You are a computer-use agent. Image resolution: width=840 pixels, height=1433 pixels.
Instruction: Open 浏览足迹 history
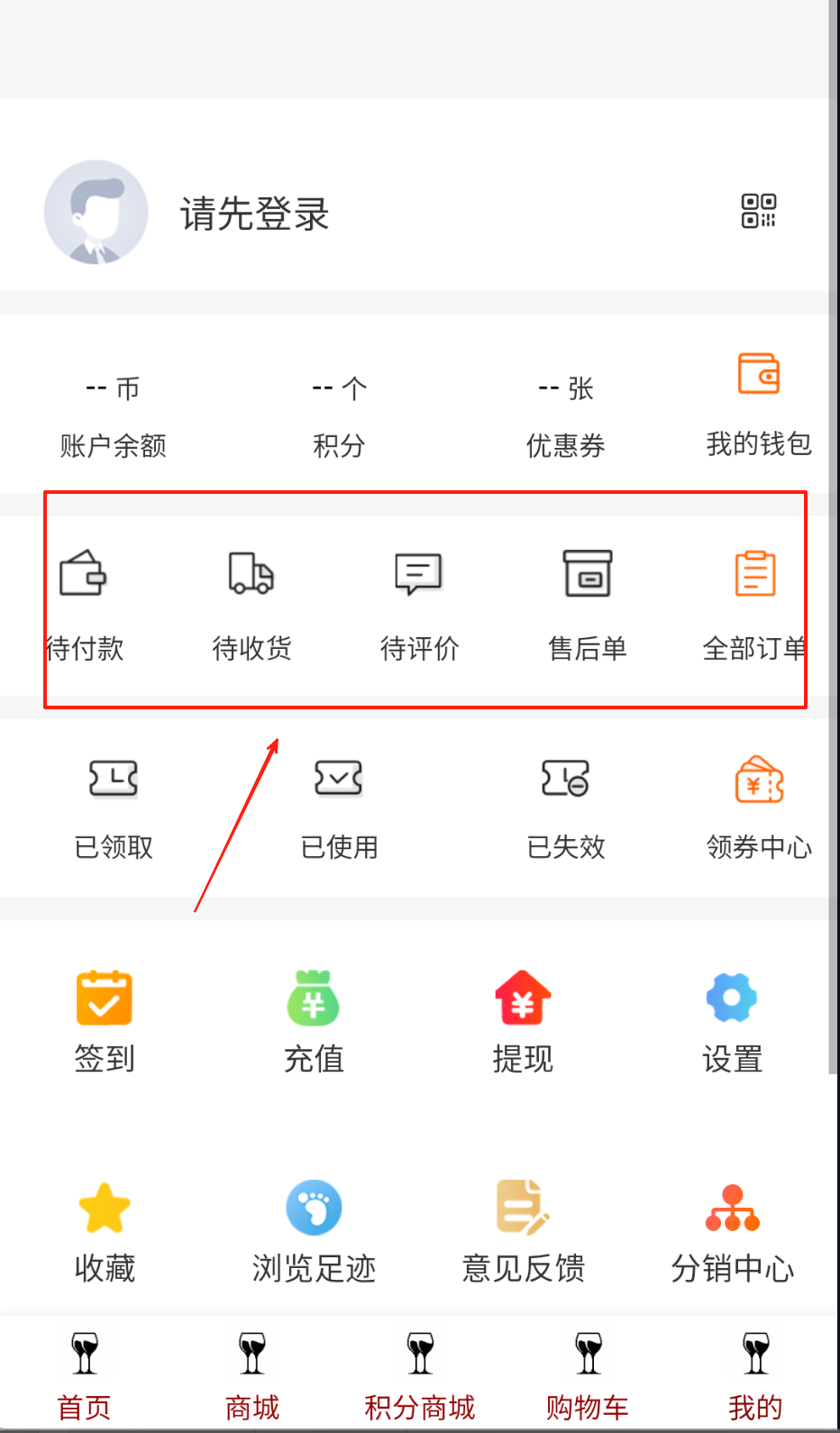point(314,1230)
